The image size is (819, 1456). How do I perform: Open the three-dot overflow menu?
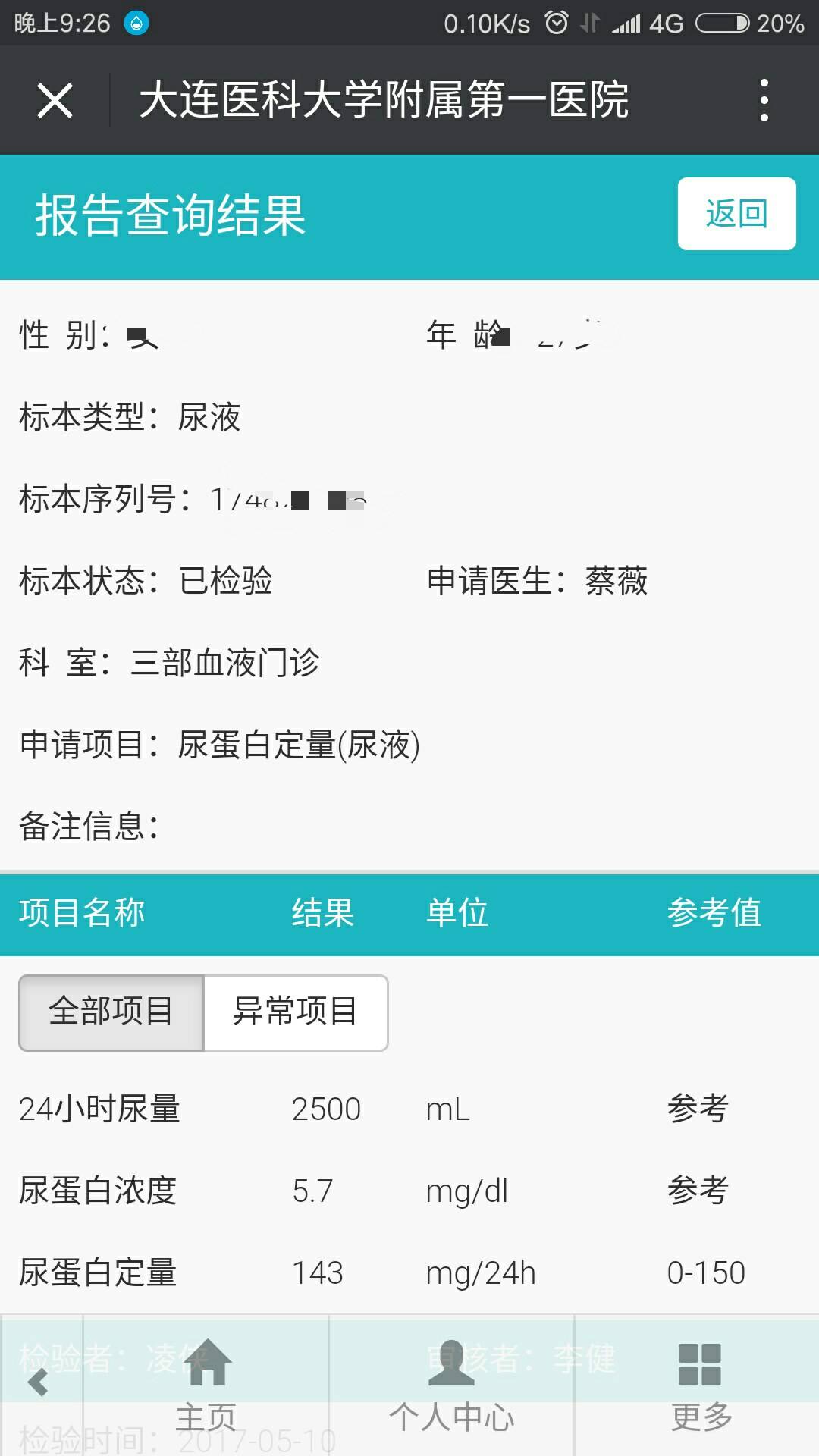point(764,100)
